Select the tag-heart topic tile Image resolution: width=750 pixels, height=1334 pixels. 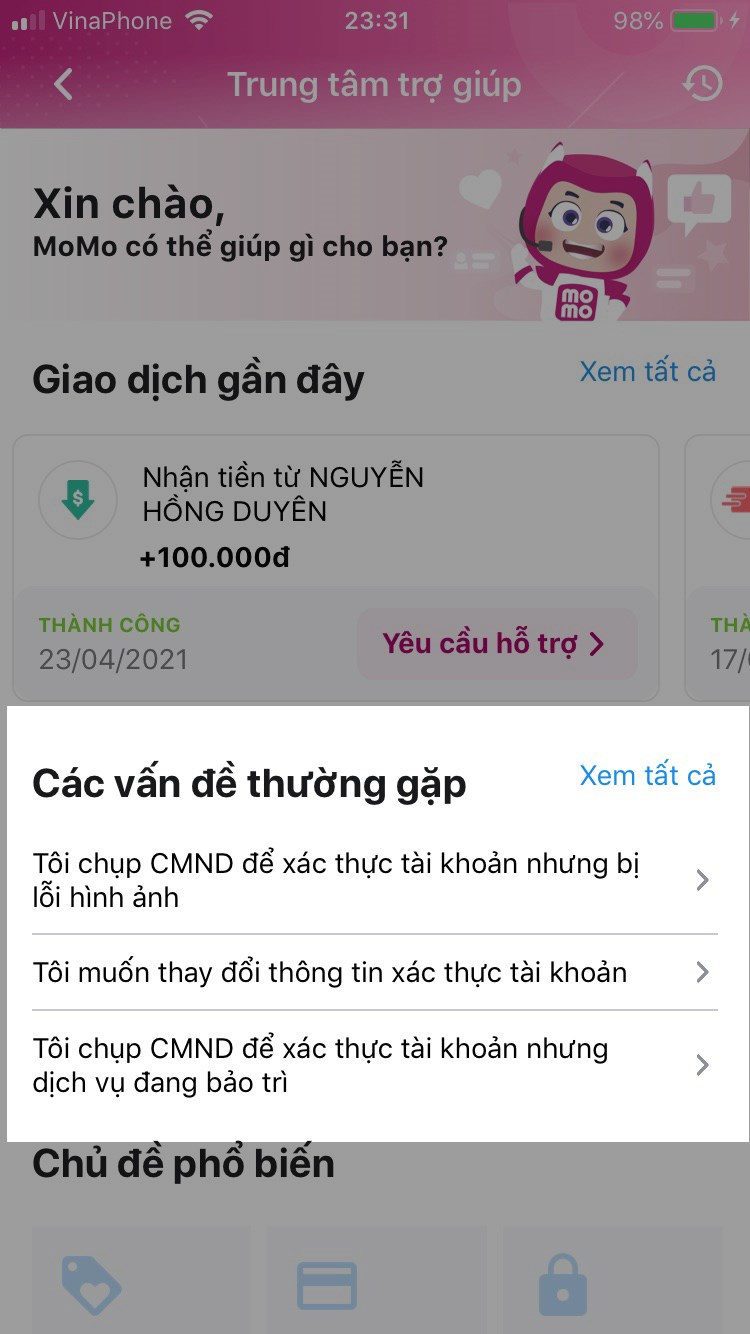coord(92,1286)
